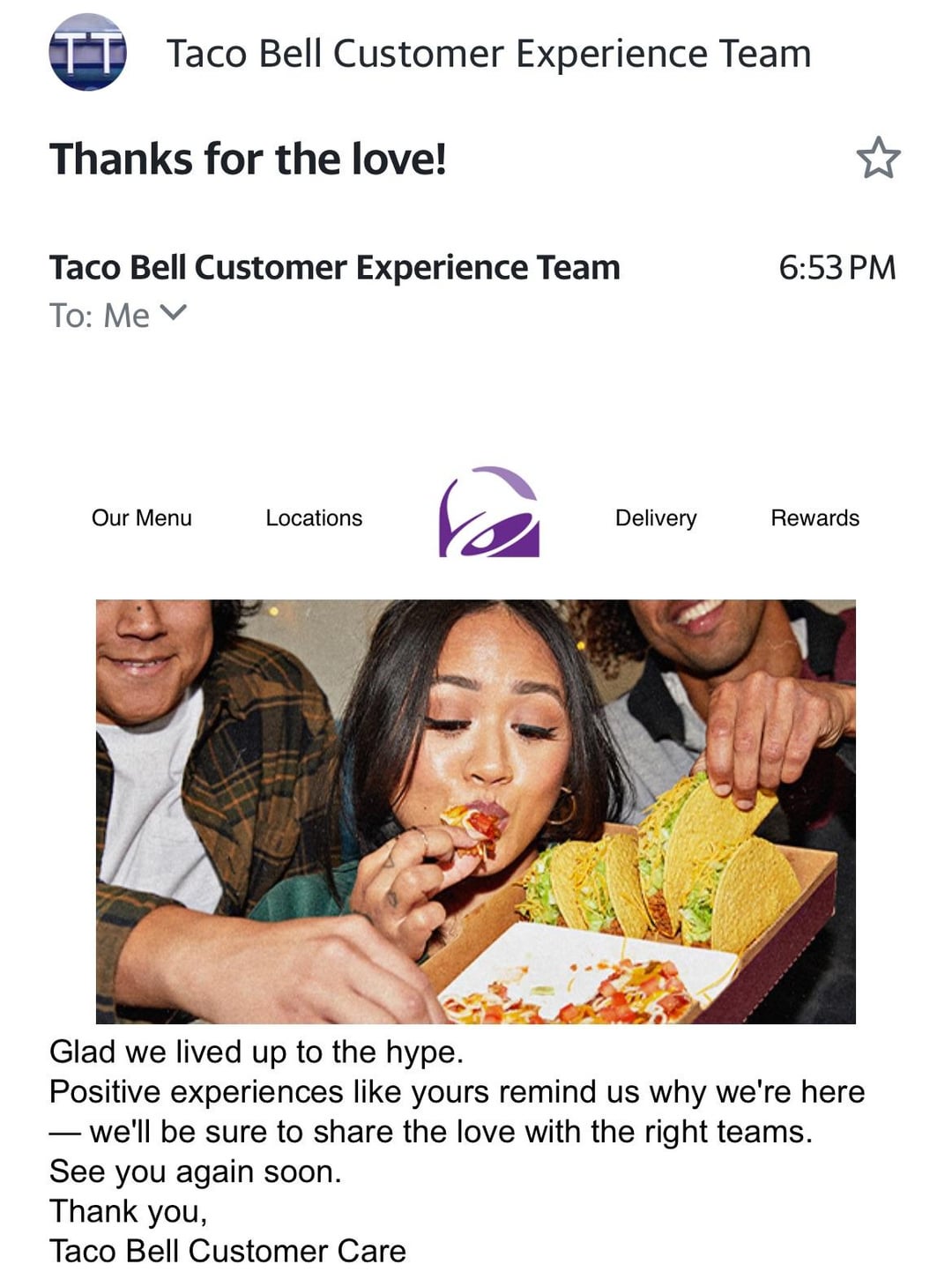
Task: Star the Thanks for the love email
Action: pyautogui.click(x=878, y=159)
